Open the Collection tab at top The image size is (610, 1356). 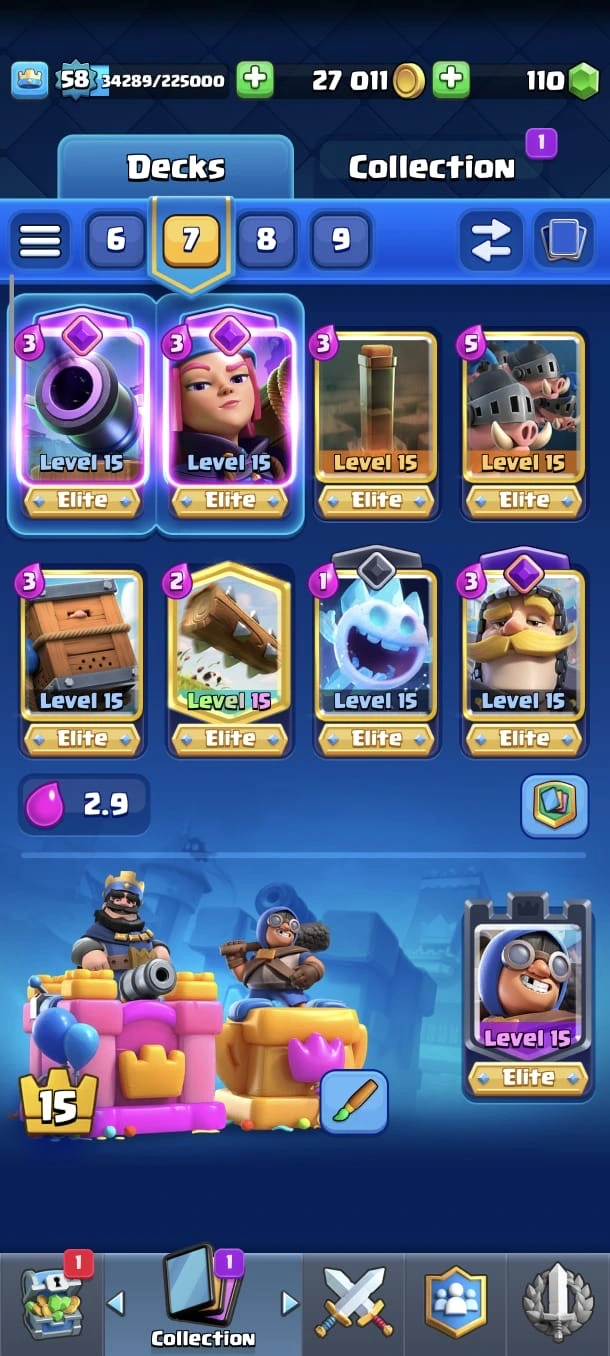[x=431, y=167]
